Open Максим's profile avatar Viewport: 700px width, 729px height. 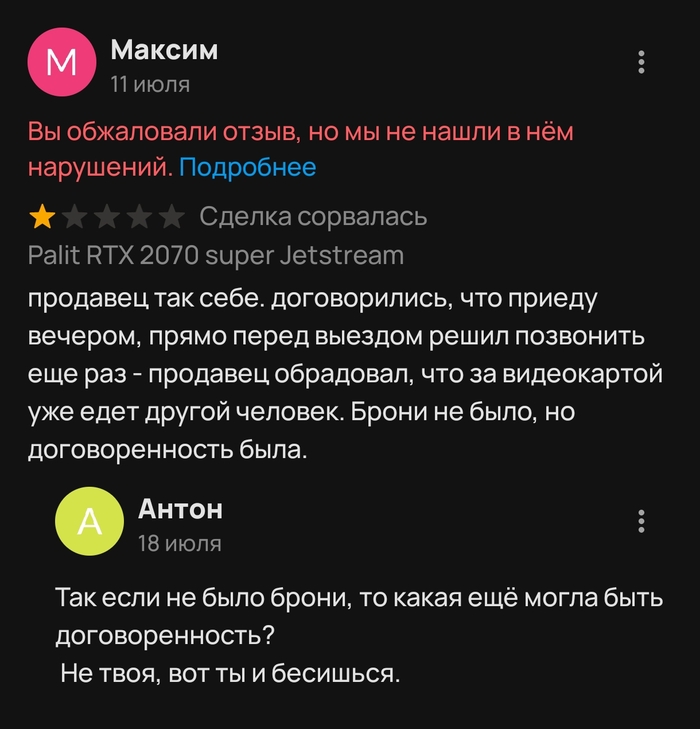(62, 62)
